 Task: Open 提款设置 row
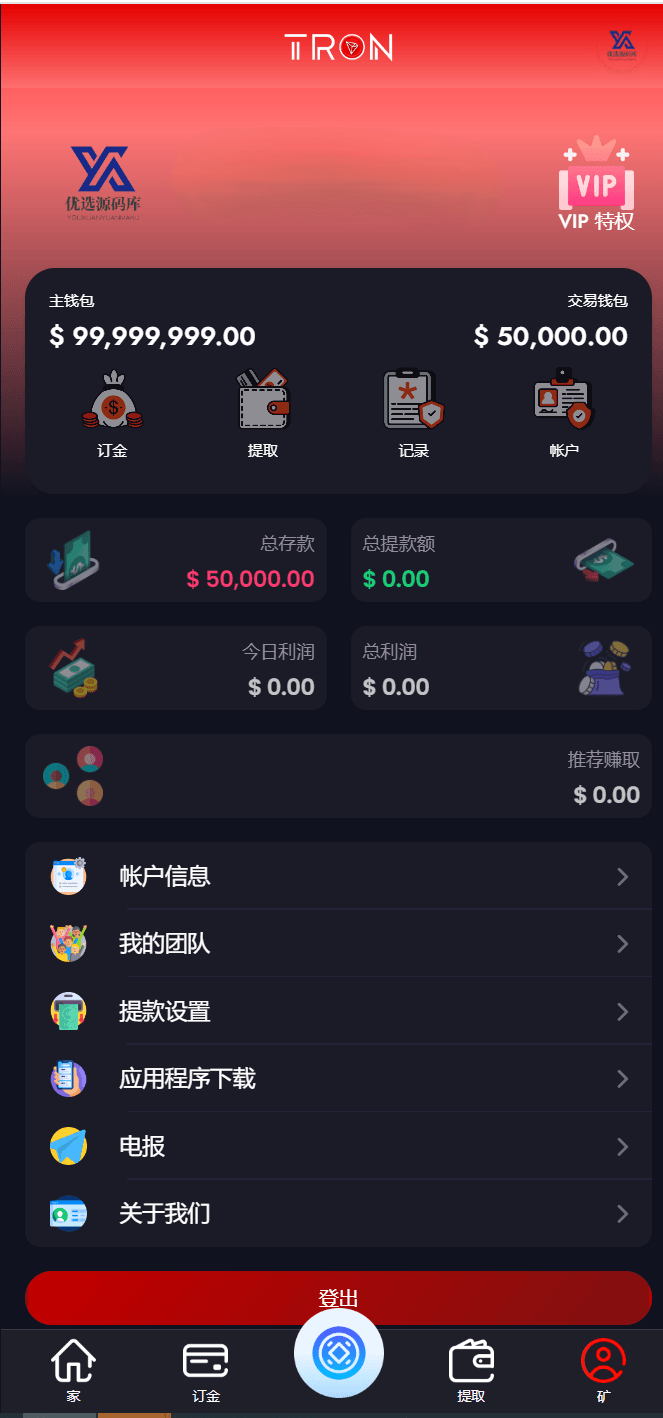(x=338, y=1012)
